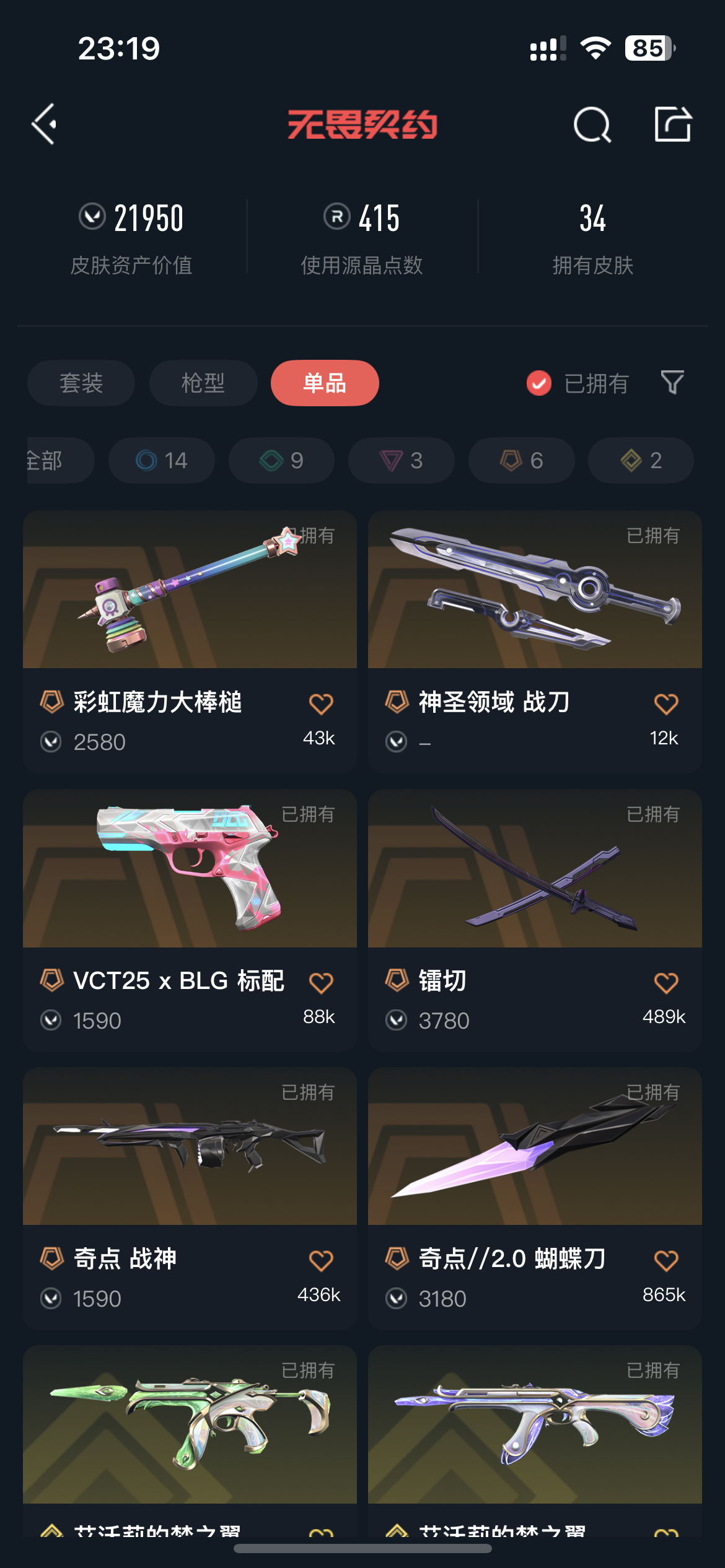725x1568 pixels.
Task: Open the search icon
Action: 592,124
